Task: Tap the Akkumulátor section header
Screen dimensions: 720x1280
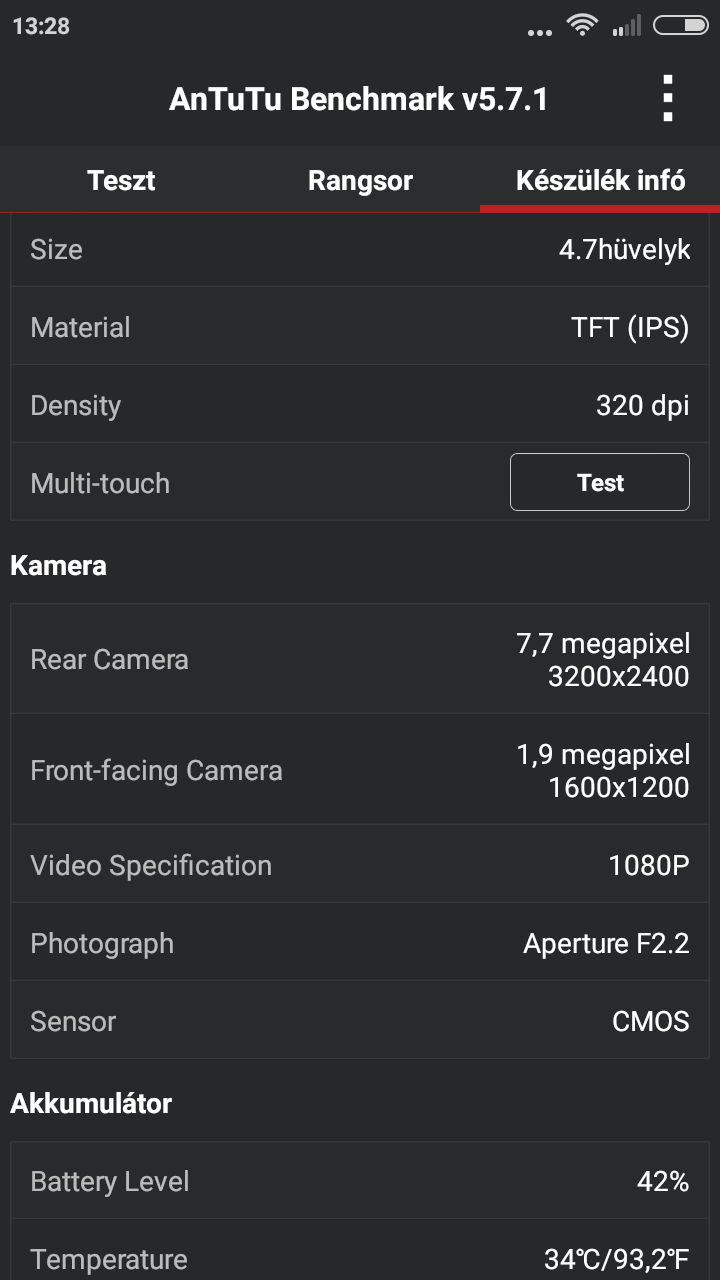Action: (90, 1103)
